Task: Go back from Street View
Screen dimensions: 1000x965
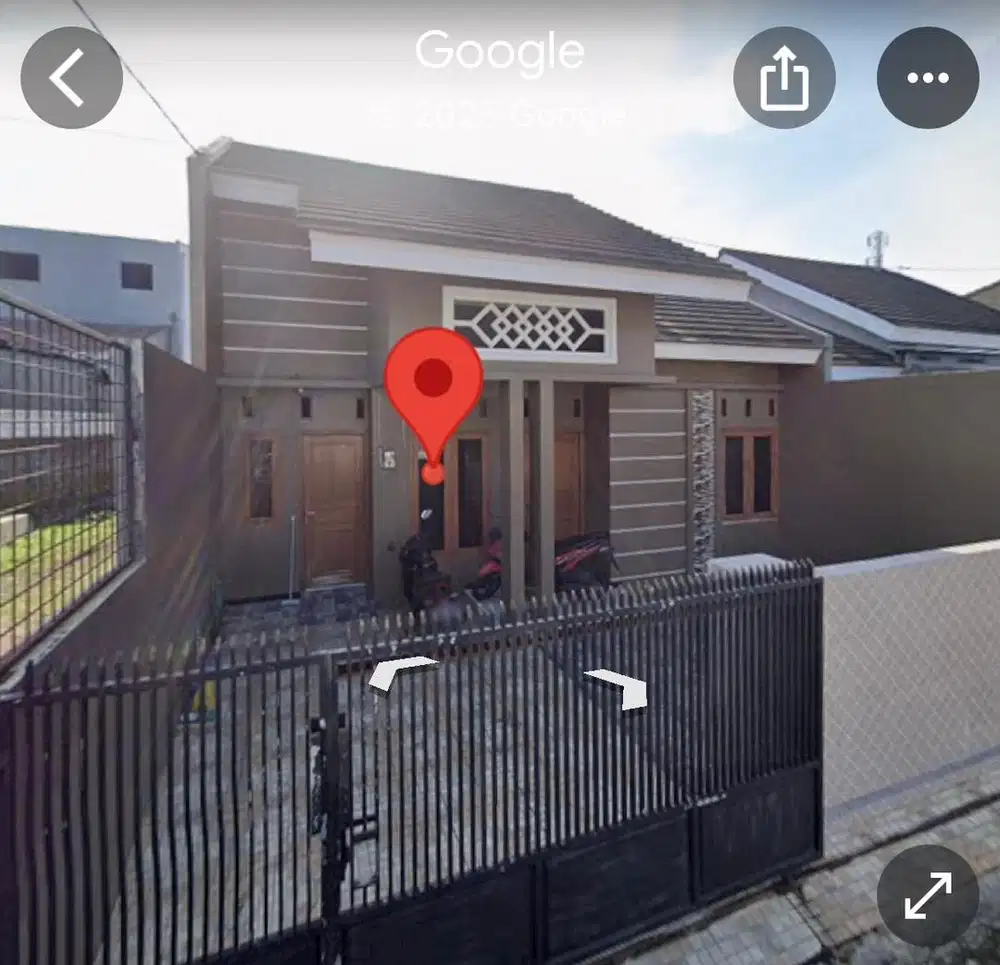Action: tap(71, 78)
